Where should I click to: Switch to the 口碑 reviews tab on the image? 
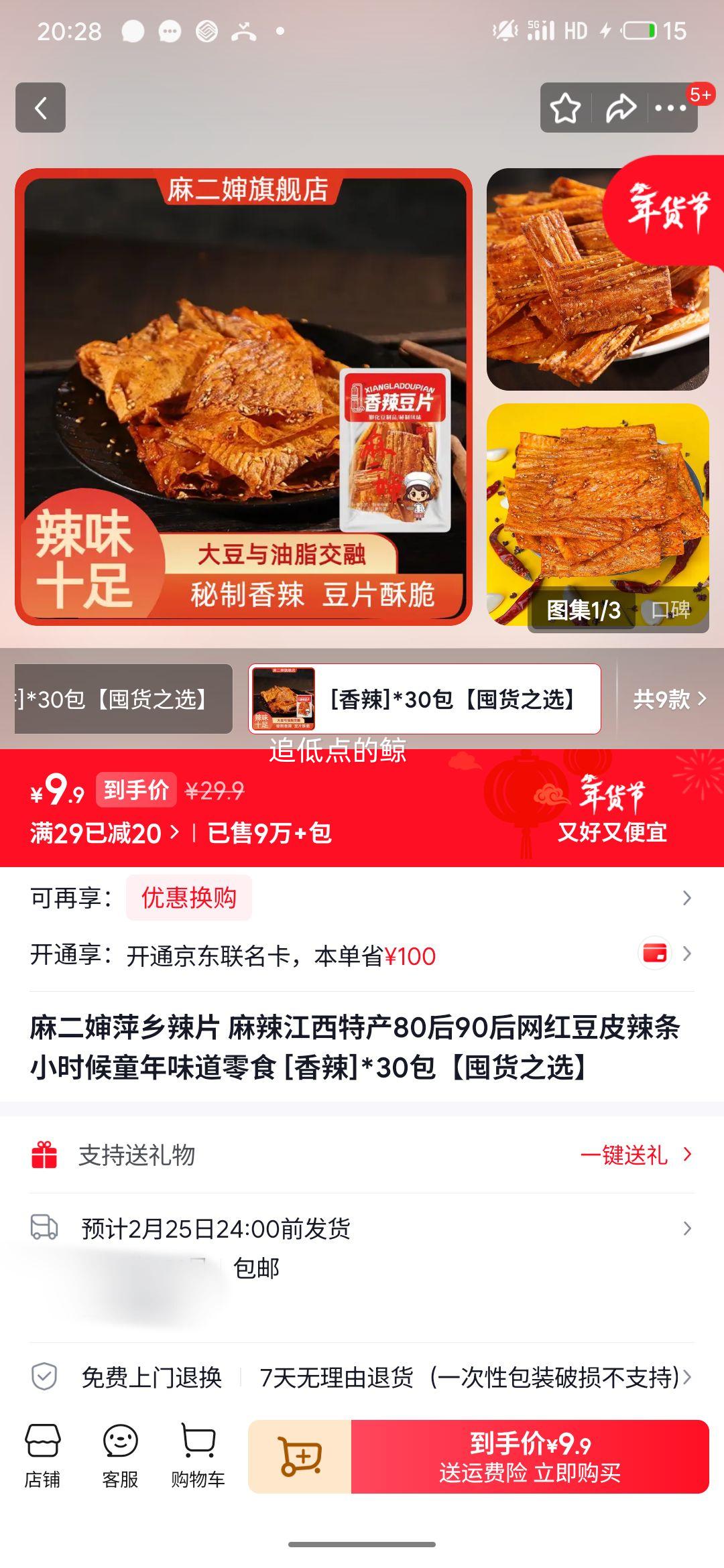tap(671, 610)
